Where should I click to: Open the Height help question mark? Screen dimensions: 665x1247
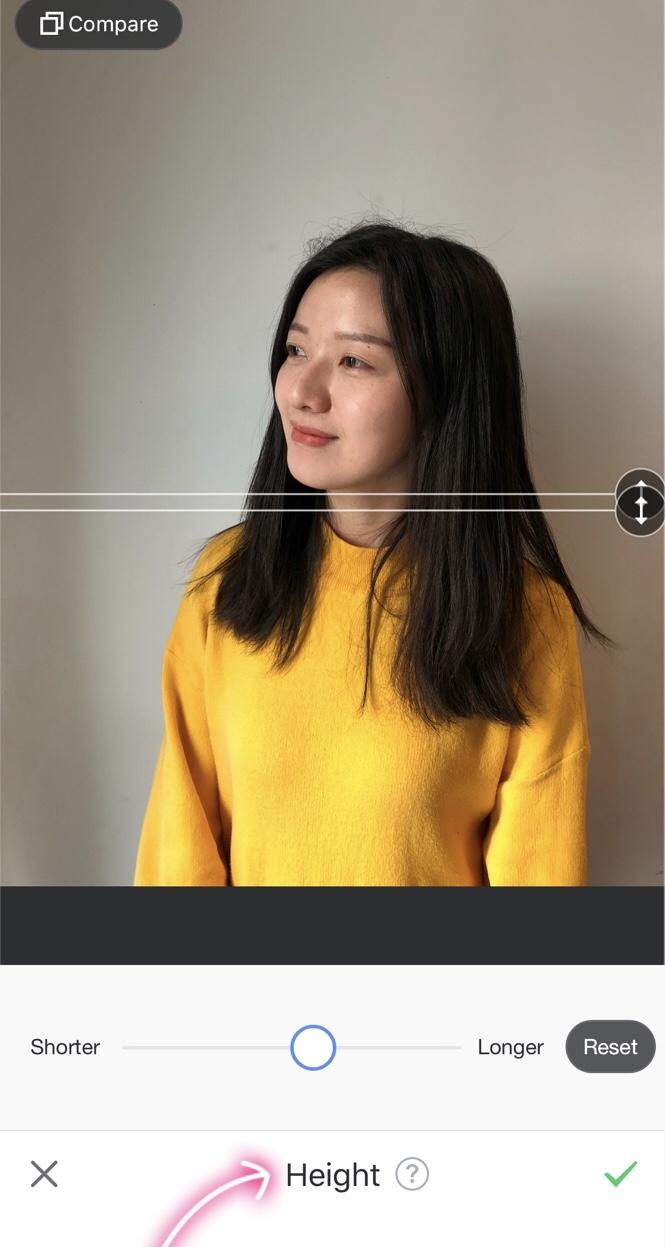pyautogui.click(x=412, y=1174)
